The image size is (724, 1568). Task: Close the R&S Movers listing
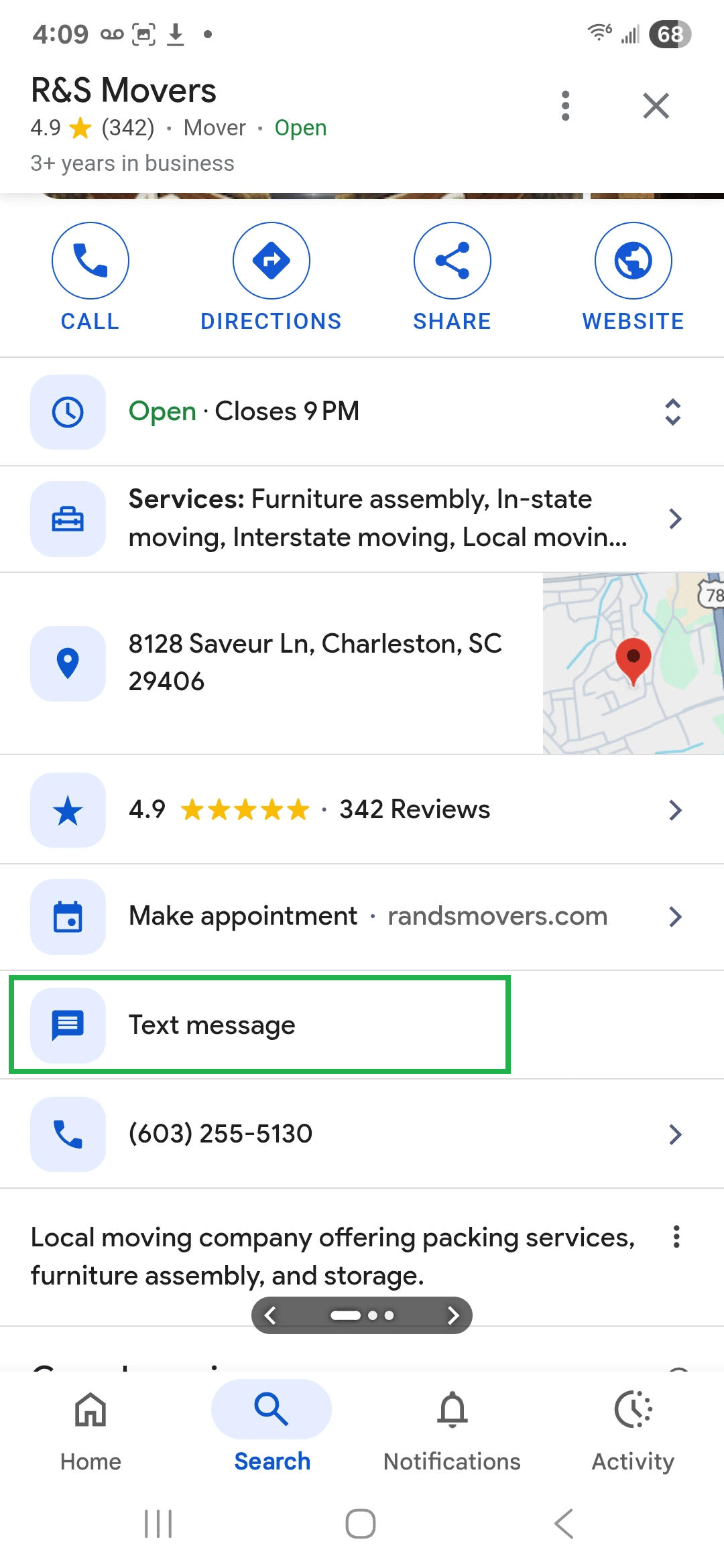click(656, 106)
